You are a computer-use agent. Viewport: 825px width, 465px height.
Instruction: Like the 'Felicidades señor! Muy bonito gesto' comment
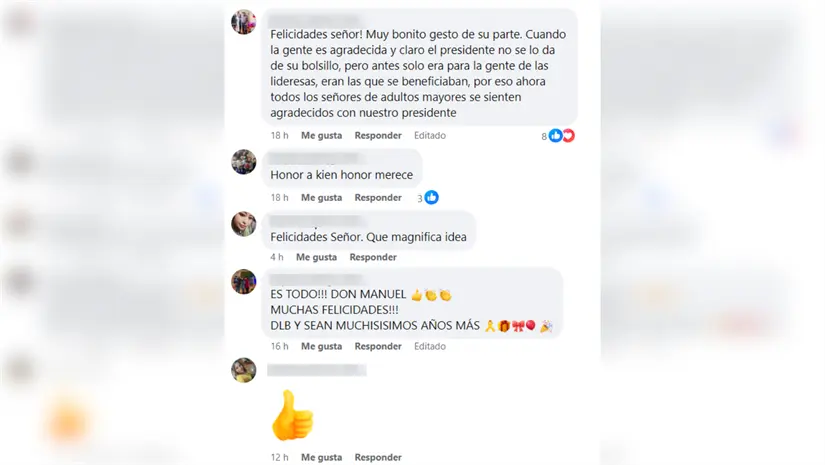(321, 135)
